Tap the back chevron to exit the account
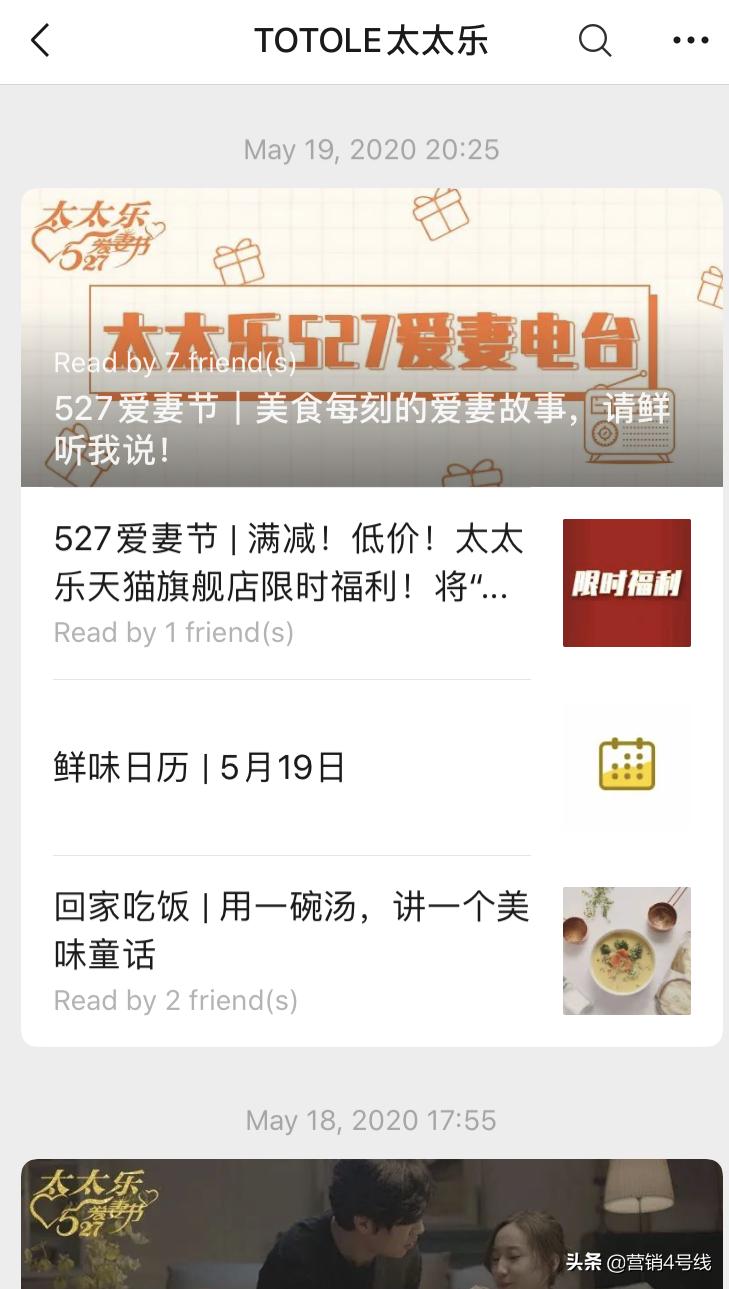The width and height of the screenshot is (729, 1289). pos(40,40)
